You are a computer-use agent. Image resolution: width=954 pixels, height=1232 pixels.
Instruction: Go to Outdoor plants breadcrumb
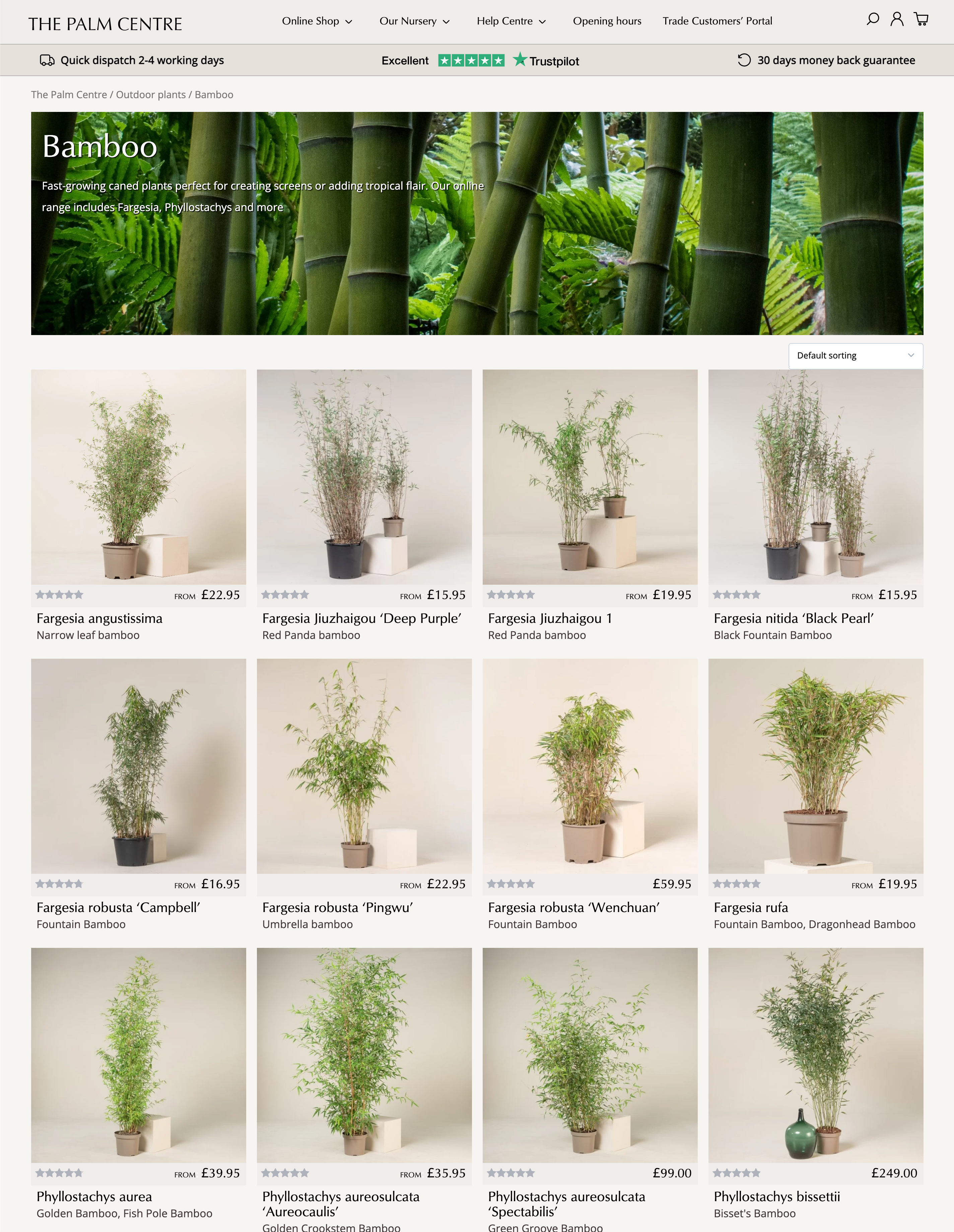(x=150, y=95)
